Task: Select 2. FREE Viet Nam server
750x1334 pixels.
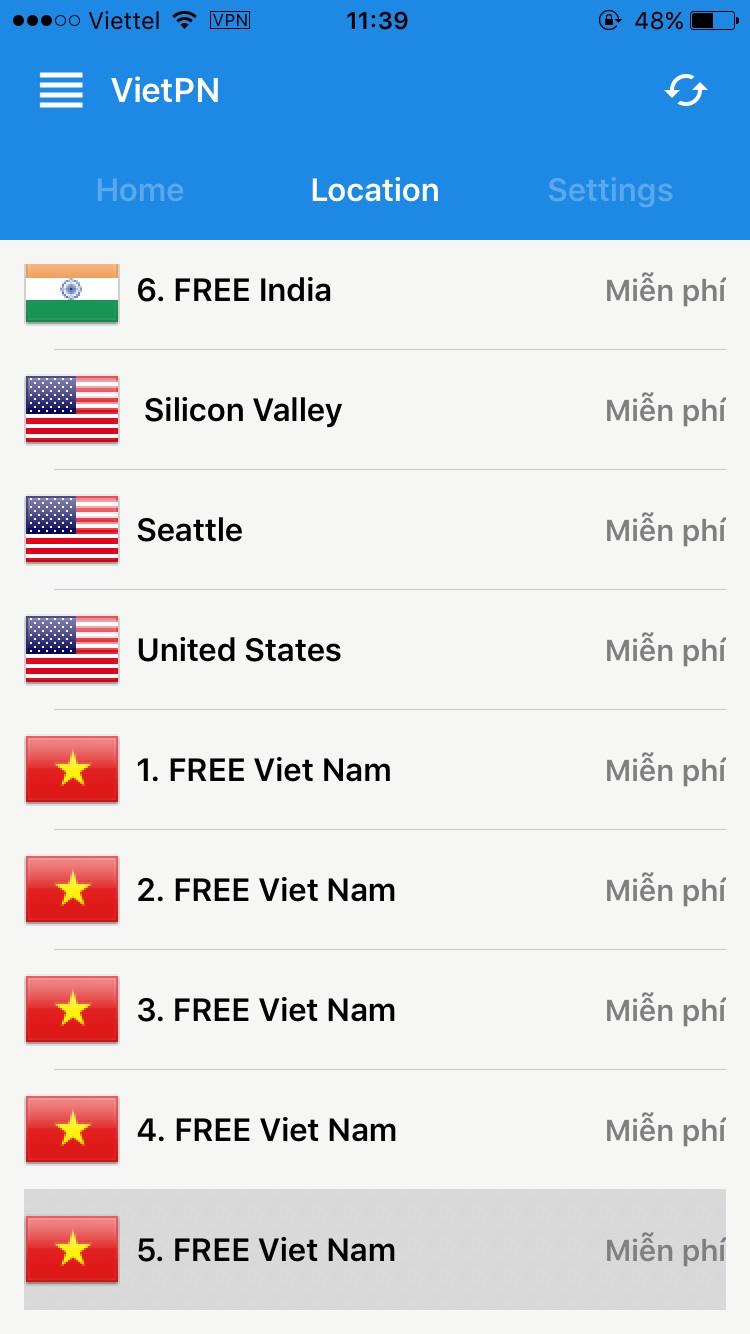Action: 375,890
